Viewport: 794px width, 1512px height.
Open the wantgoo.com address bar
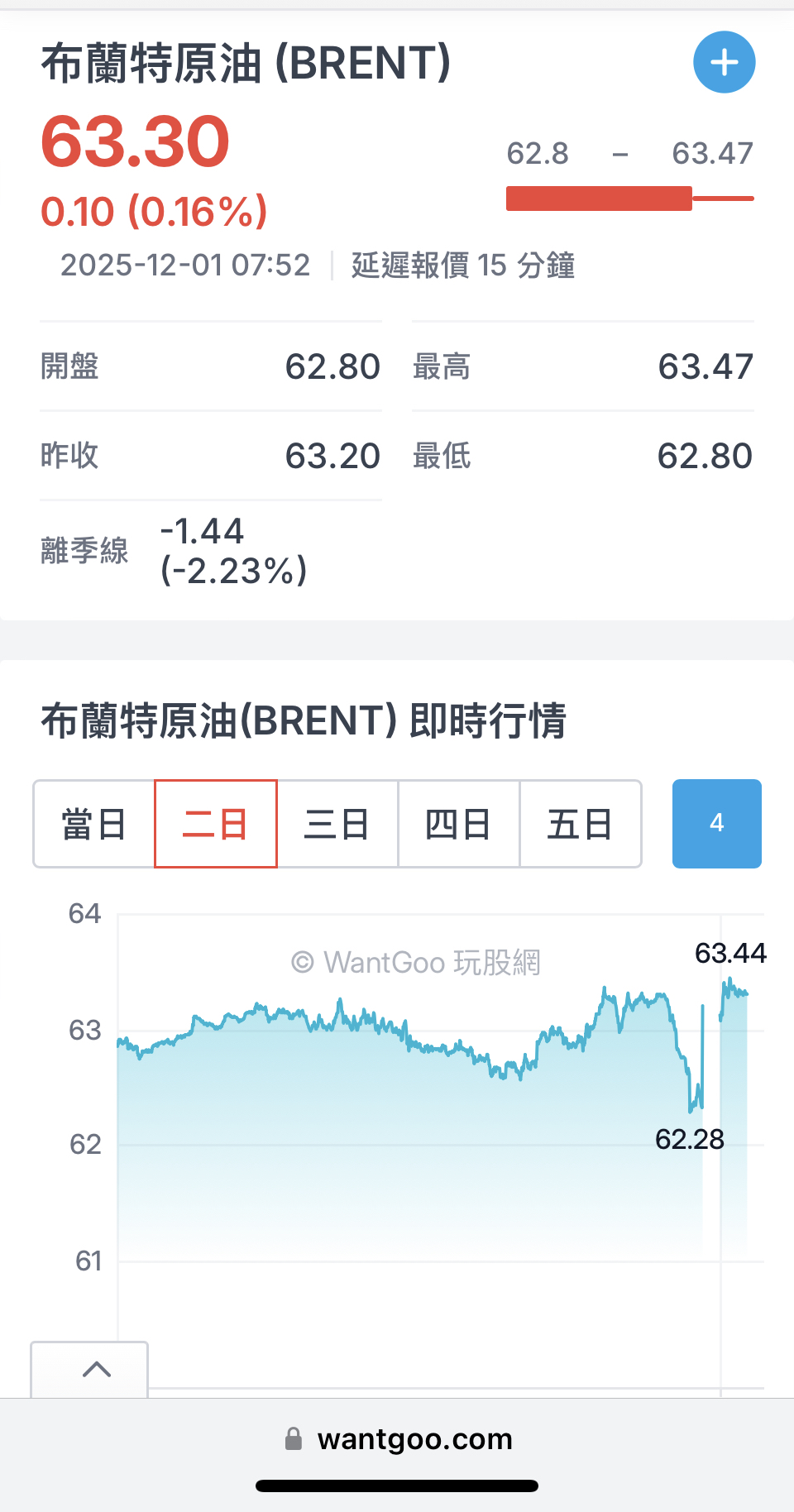(415, 1439)
